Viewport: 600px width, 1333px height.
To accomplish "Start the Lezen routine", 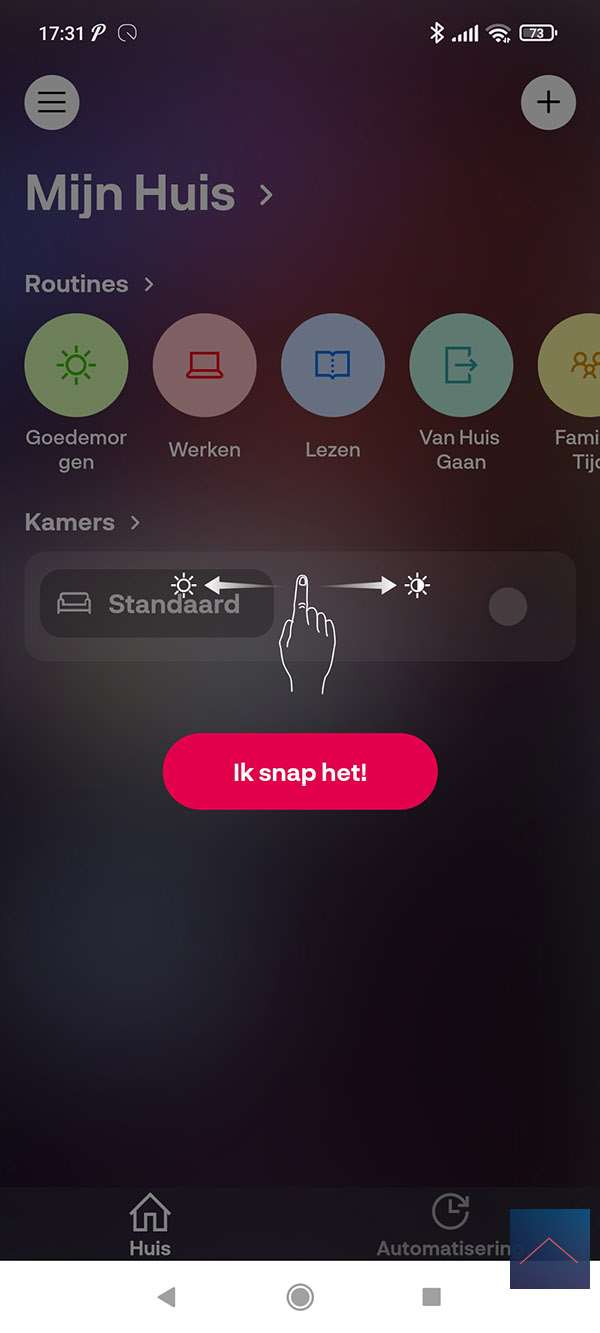I will point(332,366).
